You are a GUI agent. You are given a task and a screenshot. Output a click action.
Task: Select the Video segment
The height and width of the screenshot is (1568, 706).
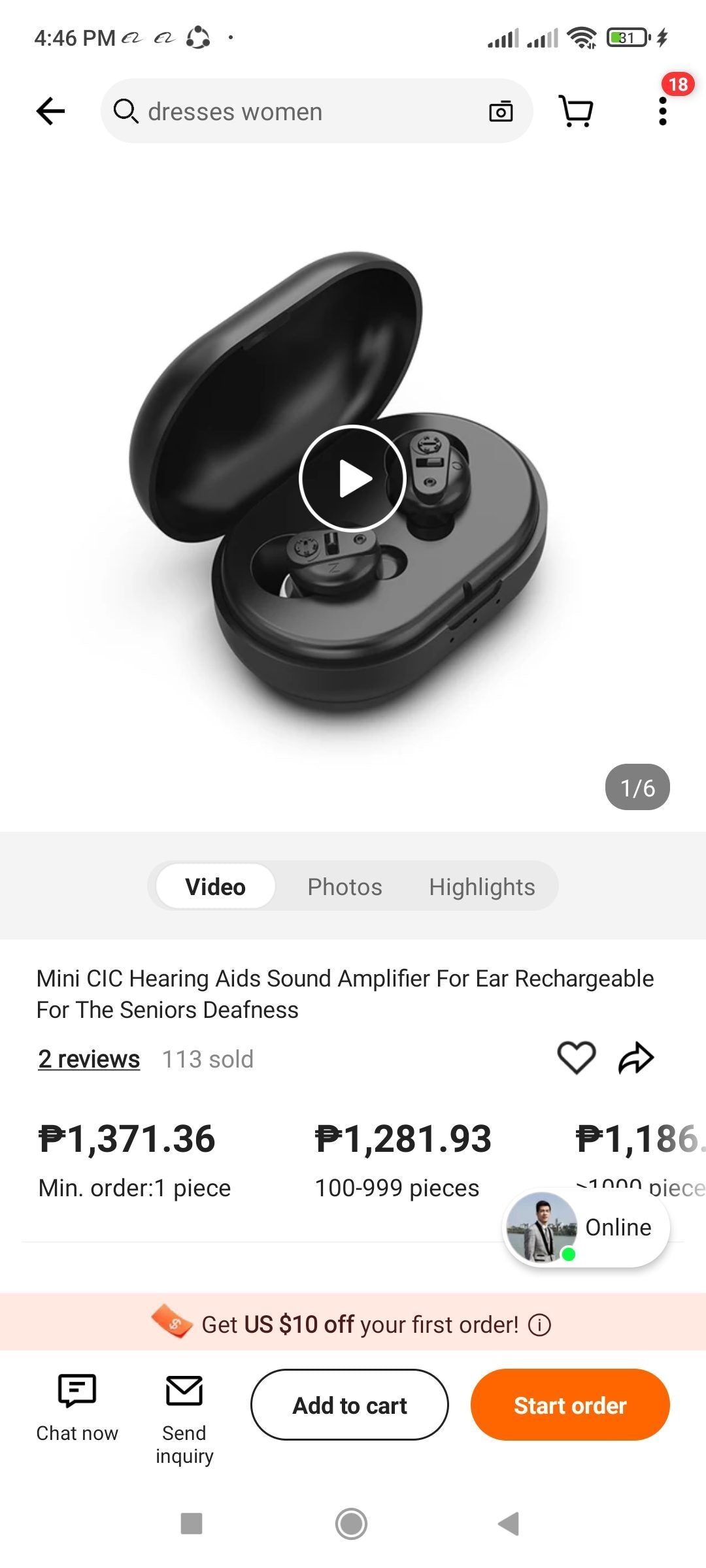216,887
